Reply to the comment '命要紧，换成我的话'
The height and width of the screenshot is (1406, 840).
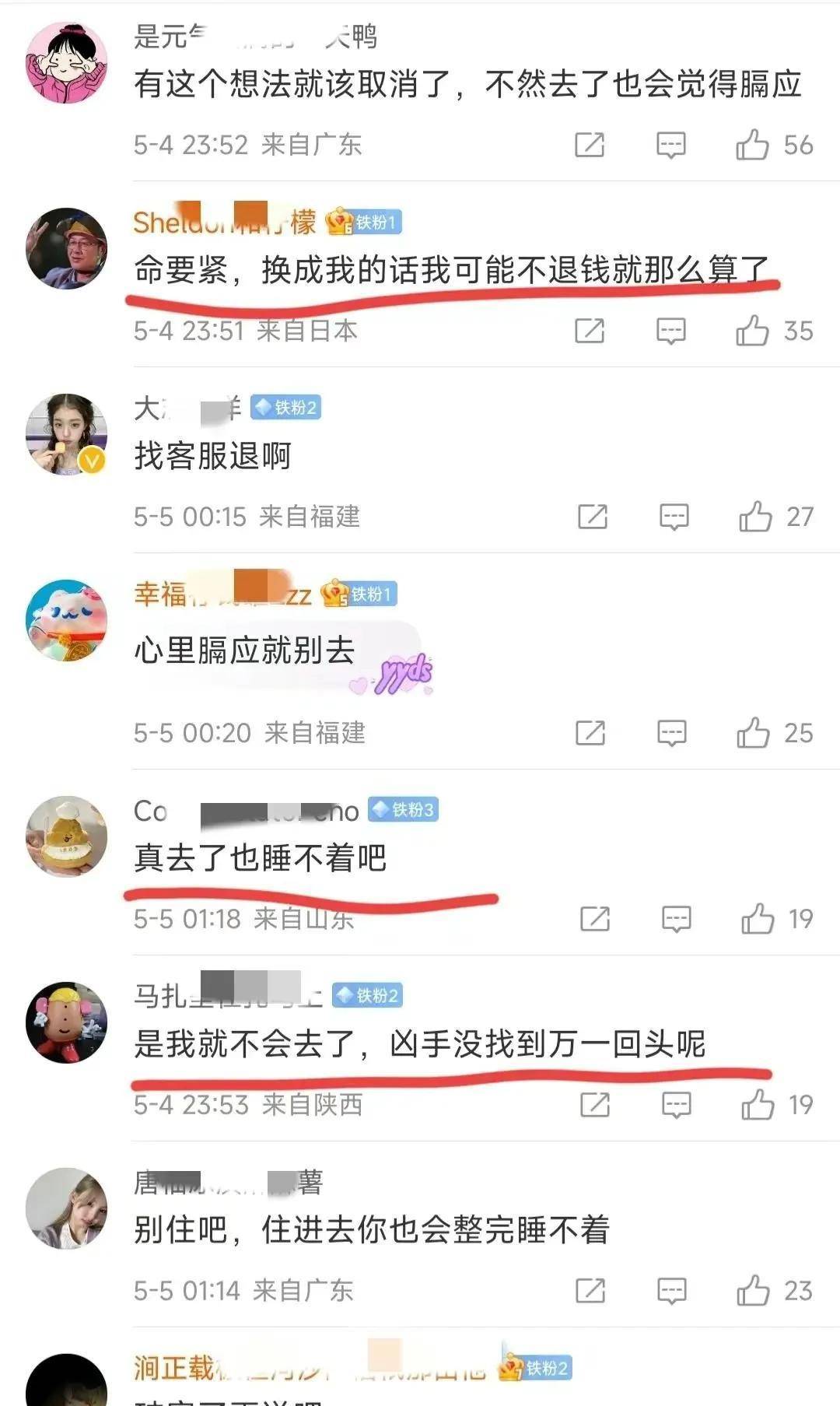pos(670,331)
